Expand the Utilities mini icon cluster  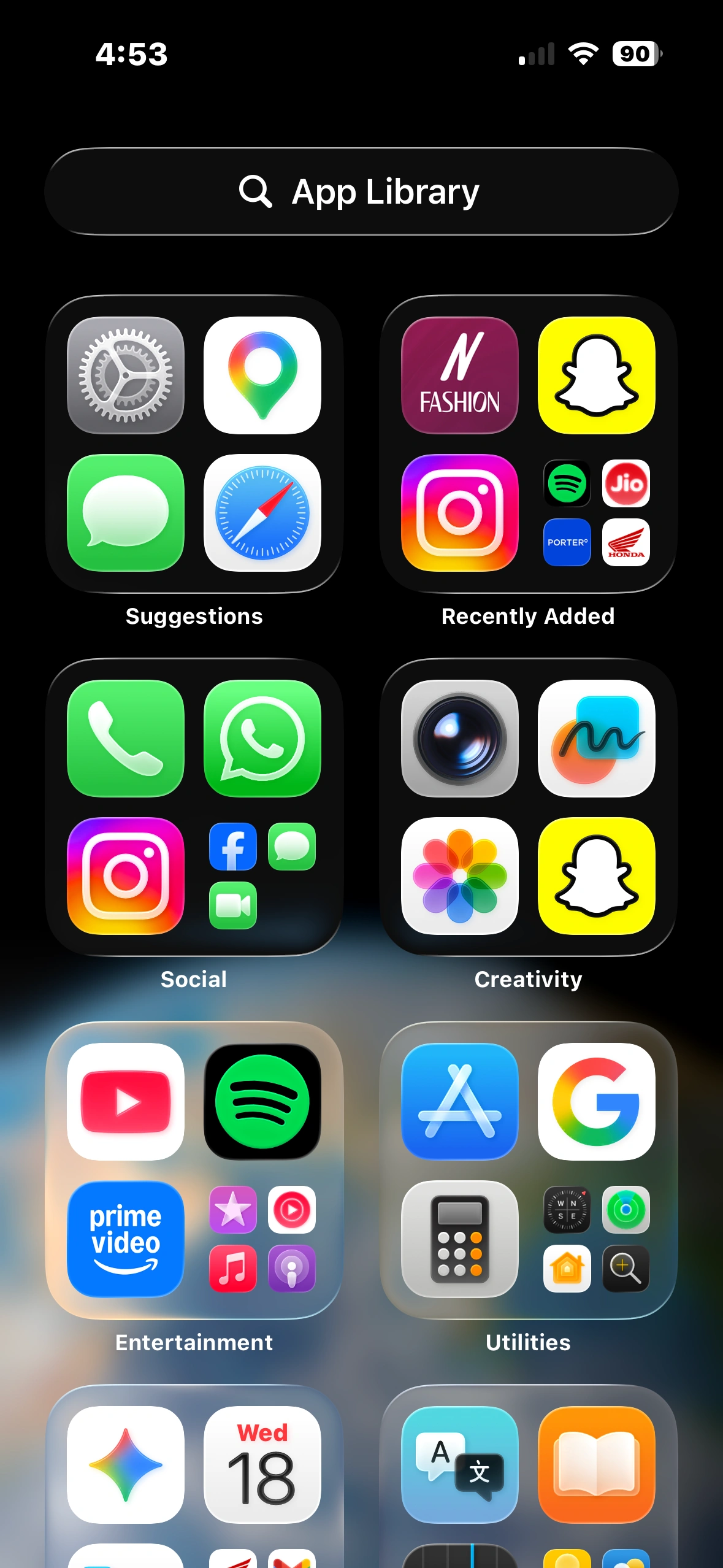[597, 1239]
